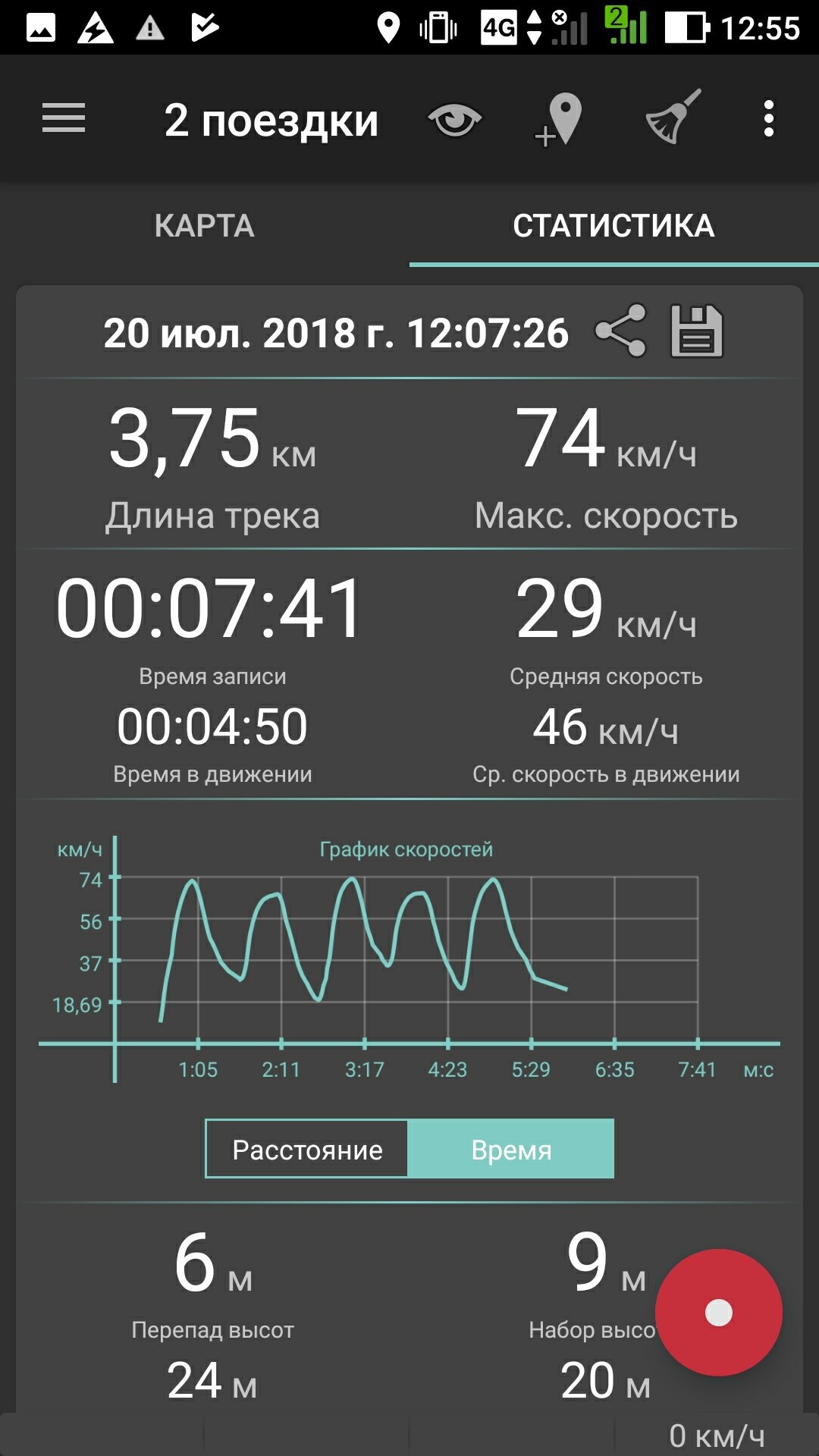Toggle track visibility with the eye icon
The height and width of the screenshot is (1456, 819).
454,120
